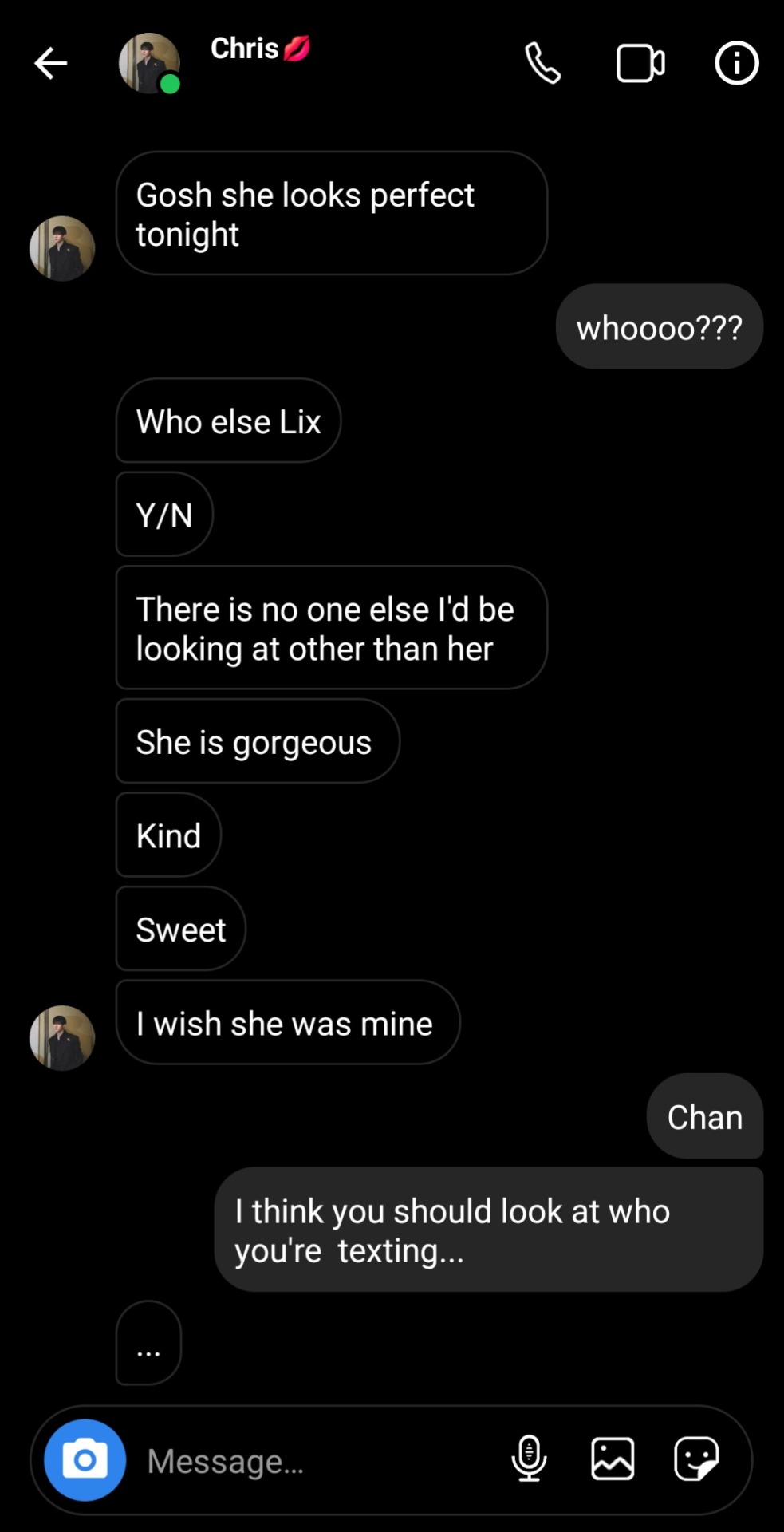Image resolution: width=784 pixels, height=1532 pixels.
Task: Open the sticker picker
Action: [696, 1459]
